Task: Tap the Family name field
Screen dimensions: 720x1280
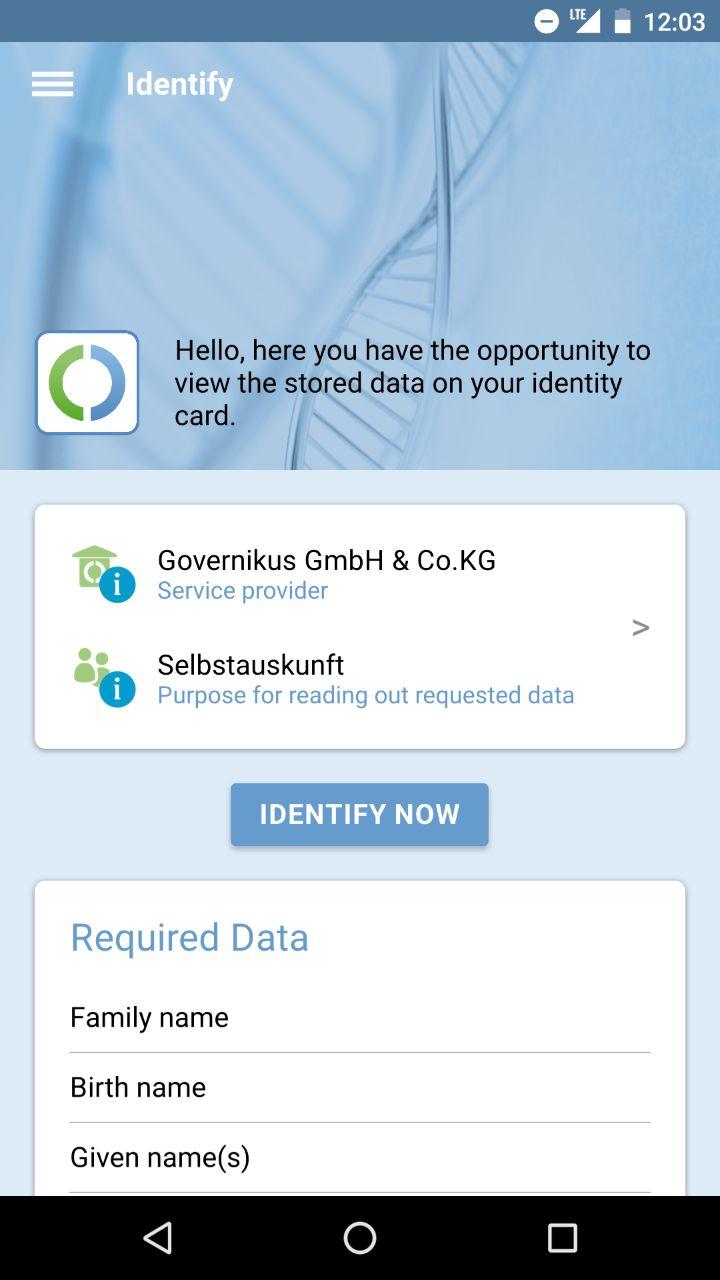Action: pos(148,1017)
